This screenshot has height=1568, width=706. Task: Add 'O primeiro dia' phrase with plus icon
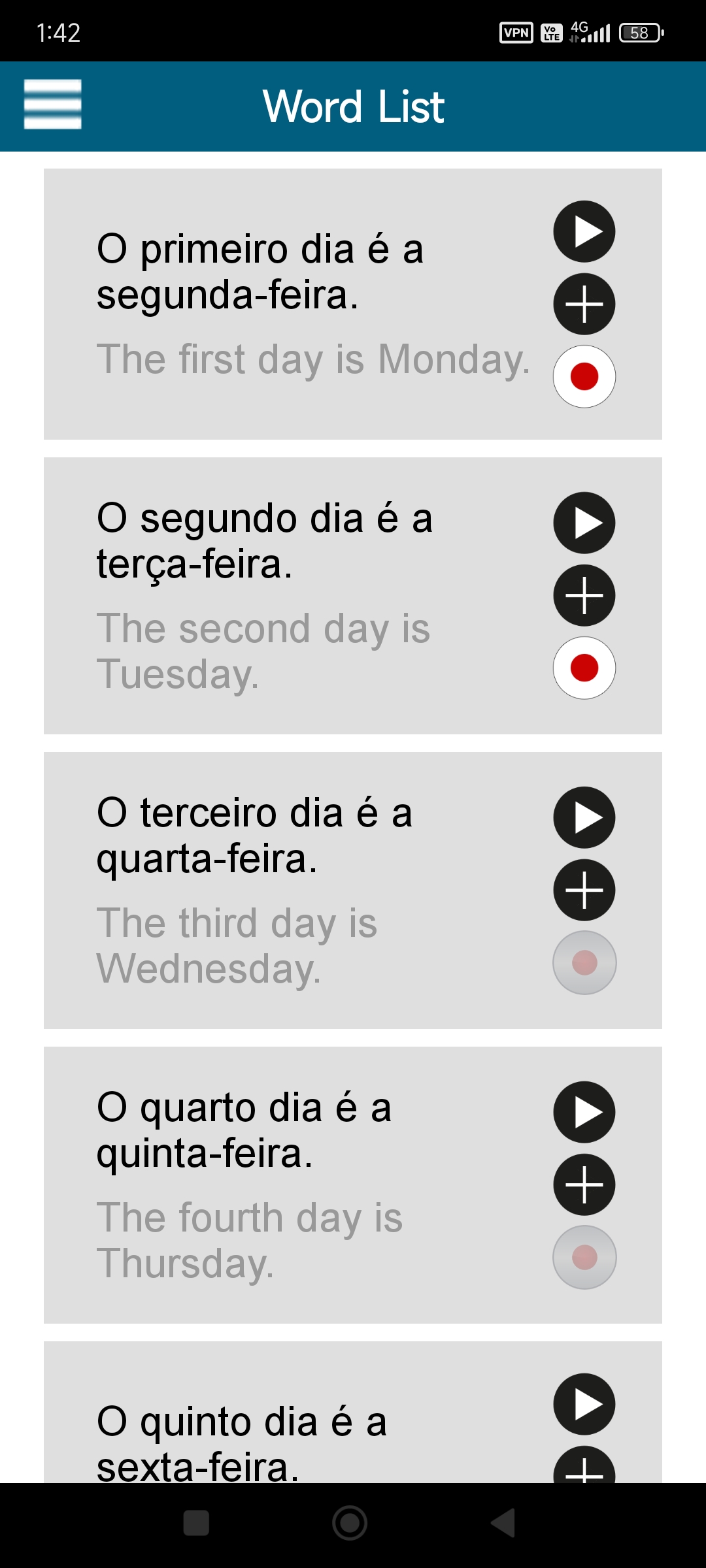584,304
